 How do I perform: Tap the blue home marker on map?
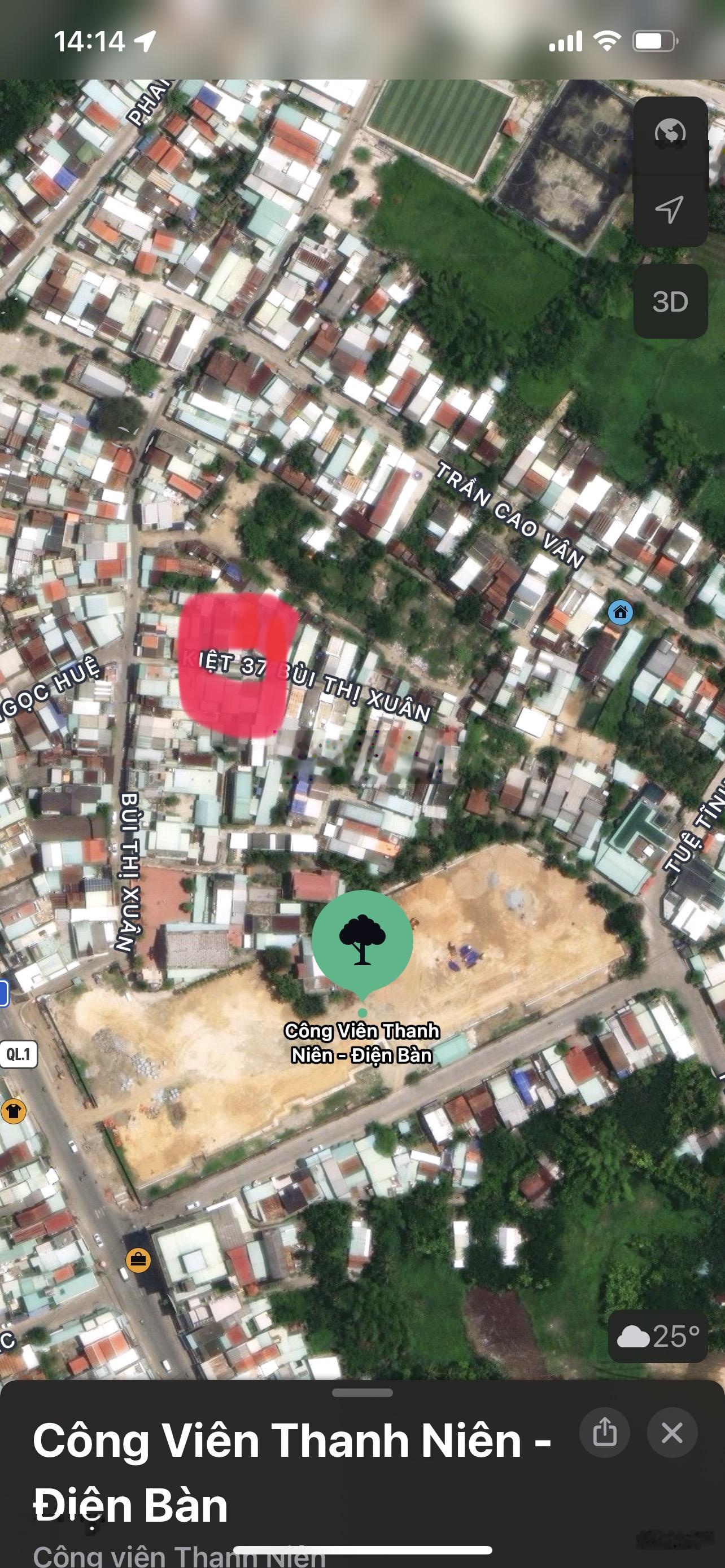click(621, 612)
